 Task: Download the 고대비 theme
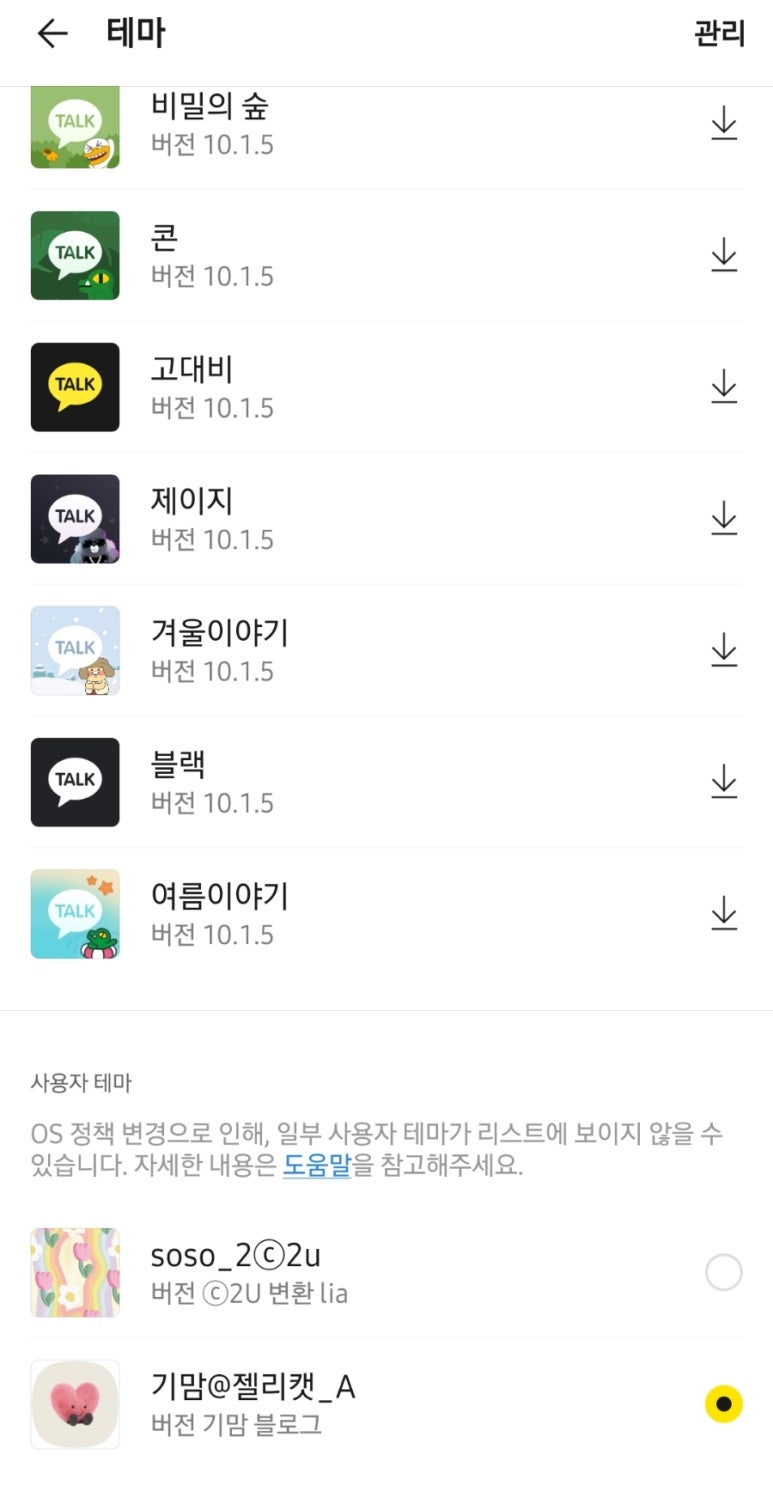coord(723,387)
